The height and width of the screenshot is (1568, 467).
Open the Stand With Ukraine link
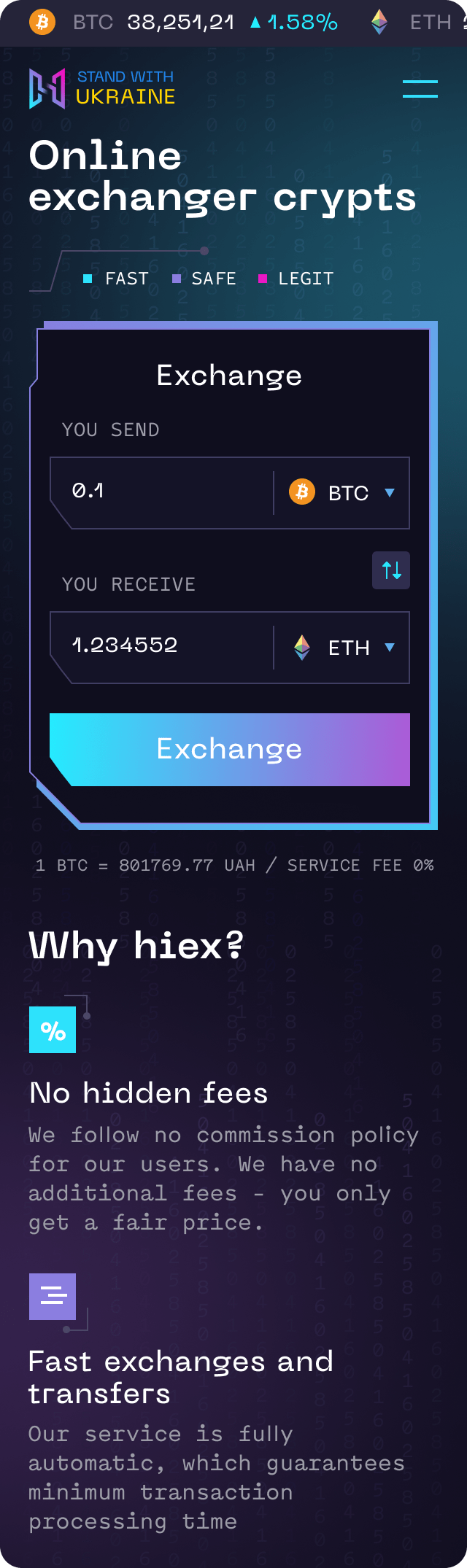point(126,88)
